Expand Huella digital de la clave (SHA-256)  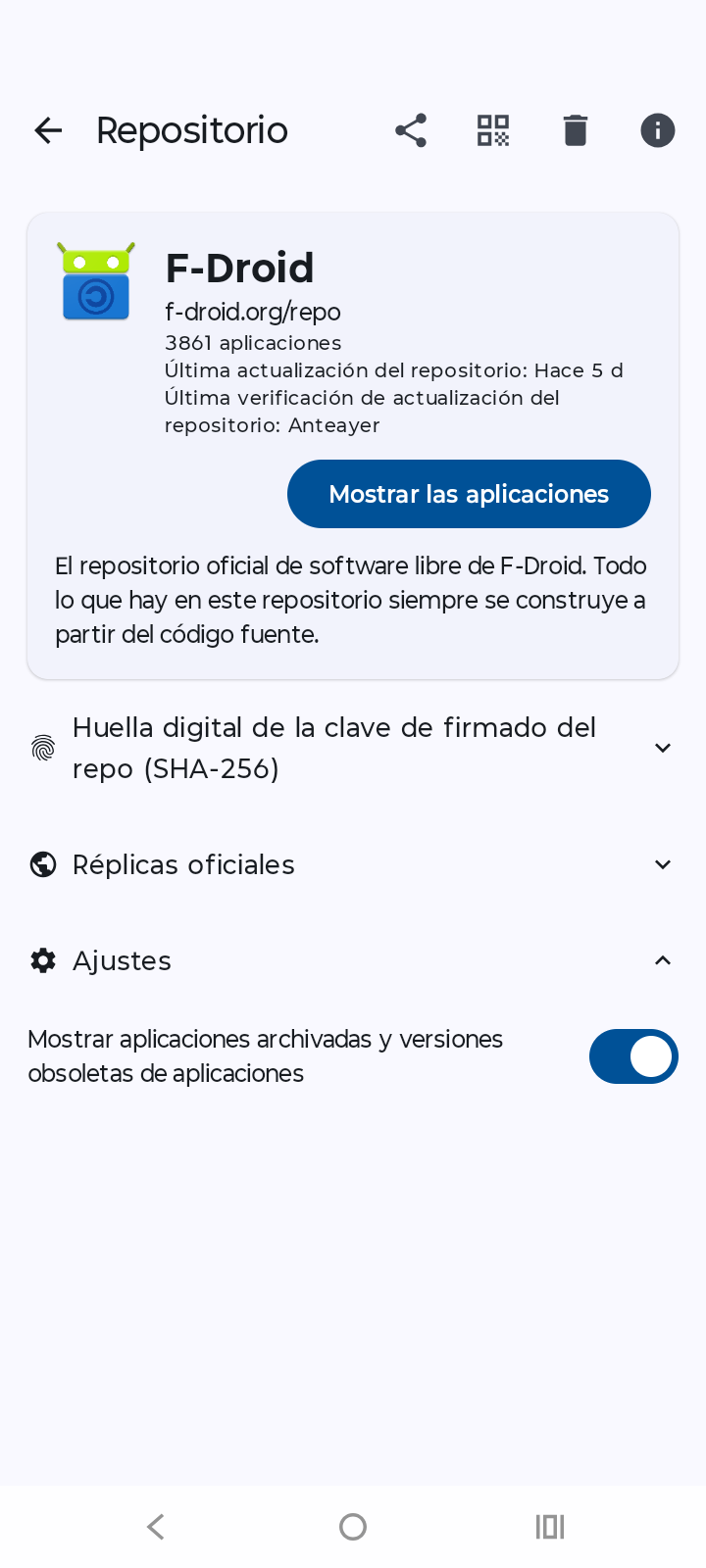(x=662, y=748)
